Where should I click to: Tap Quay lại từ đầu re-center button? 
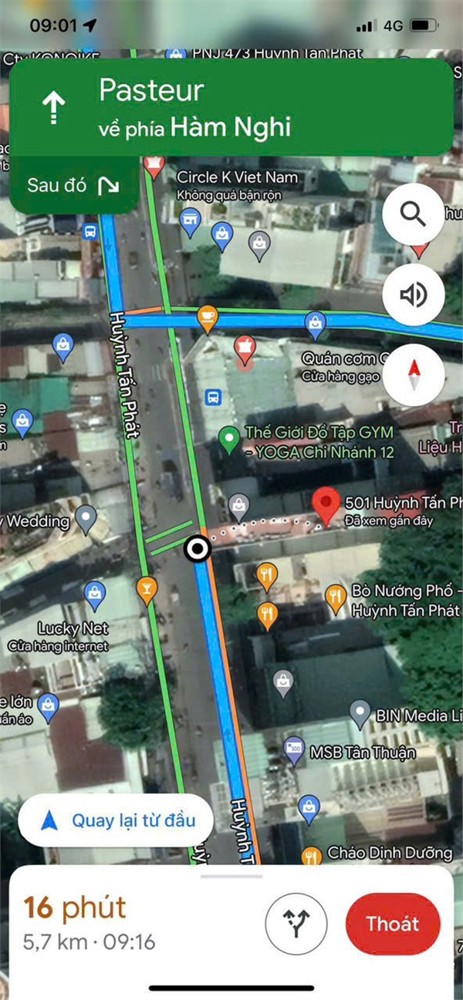click(x=115, y=820)
